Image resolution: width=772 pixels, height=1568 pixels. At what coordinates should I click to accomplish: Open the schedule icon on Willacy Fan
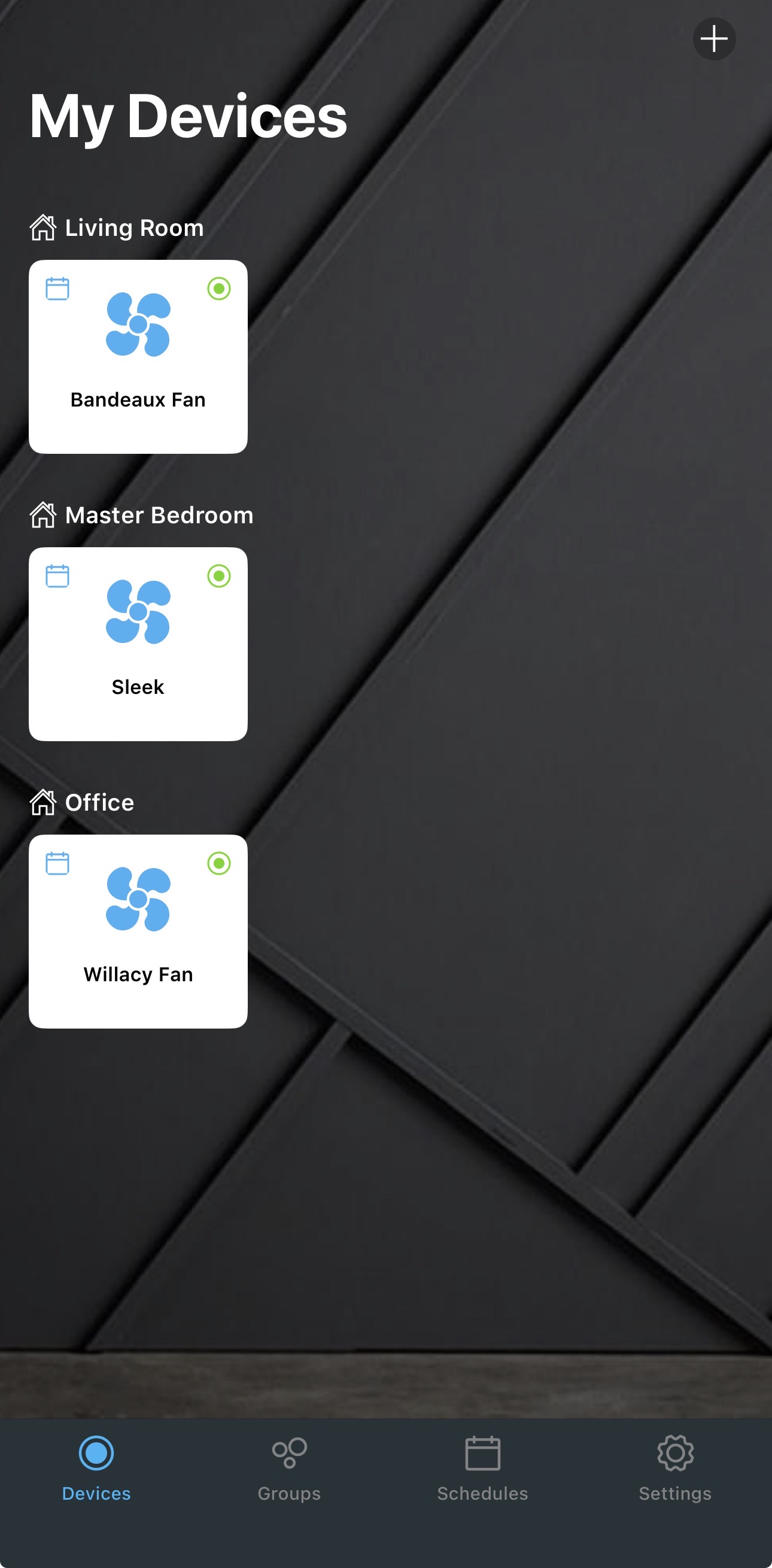coord(58,863)
